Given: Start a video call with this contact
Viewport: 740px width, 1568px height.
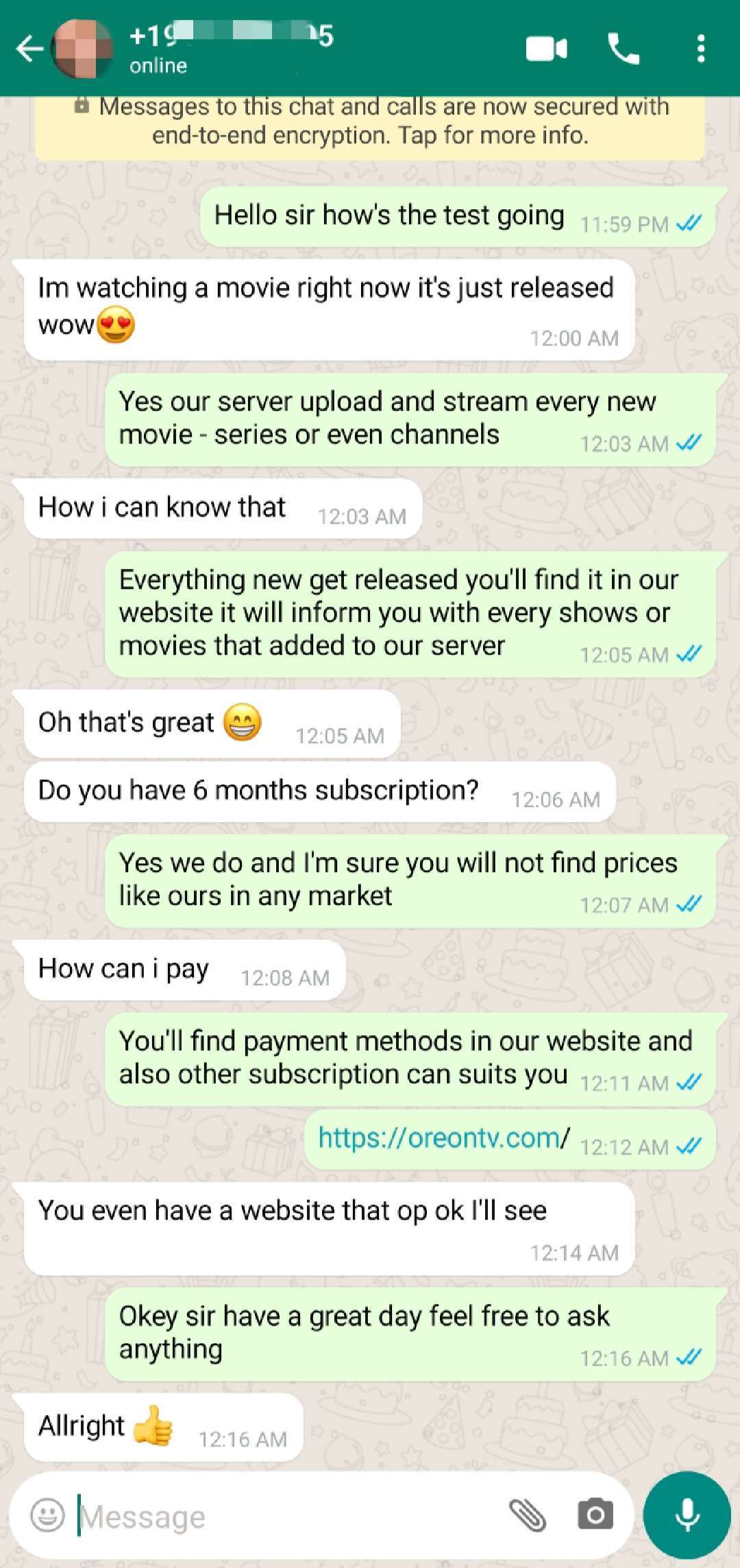Looking at the screenshot, I should [x=546, y=49].
